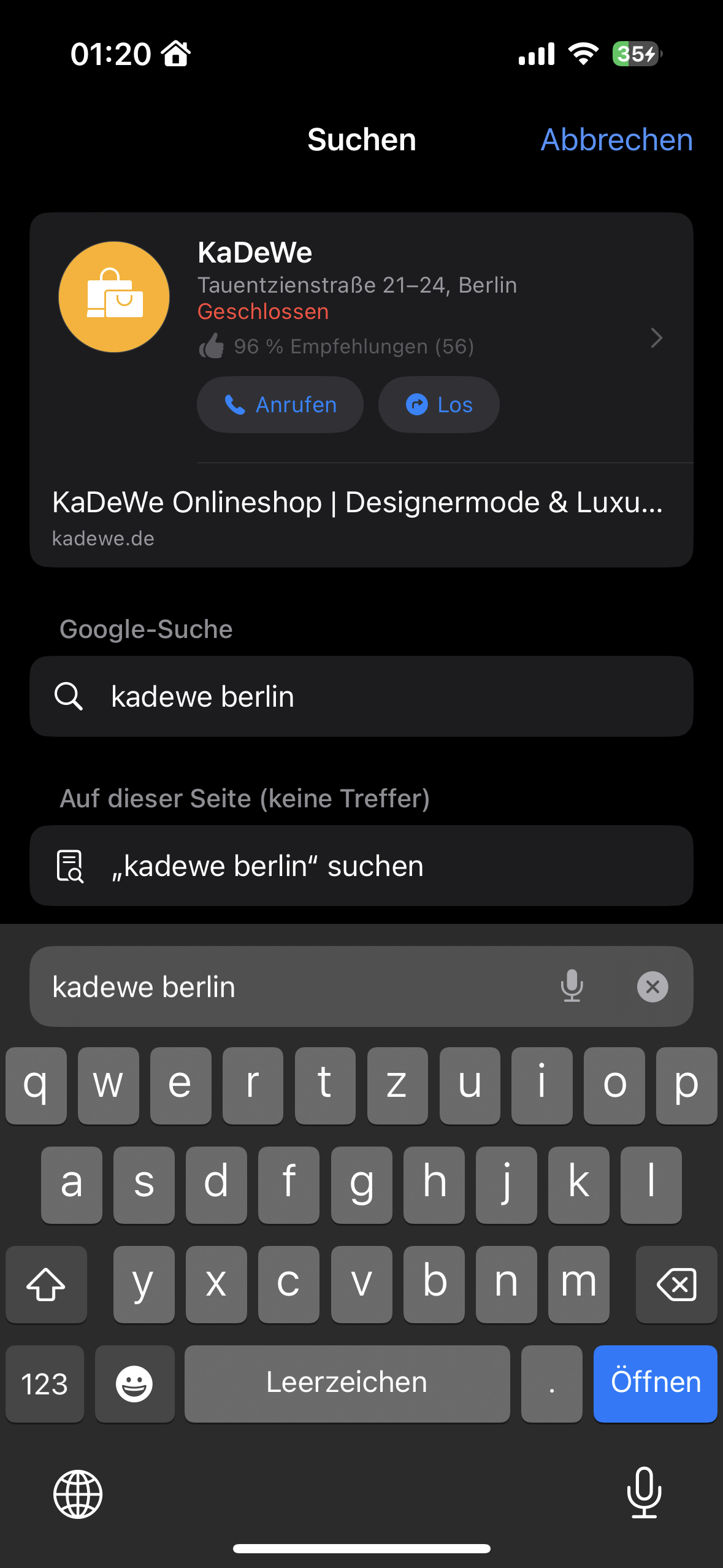Search this page for "kadewe berlin"
This screenshot has height=1568, width=723.
[x=361, y=866]
